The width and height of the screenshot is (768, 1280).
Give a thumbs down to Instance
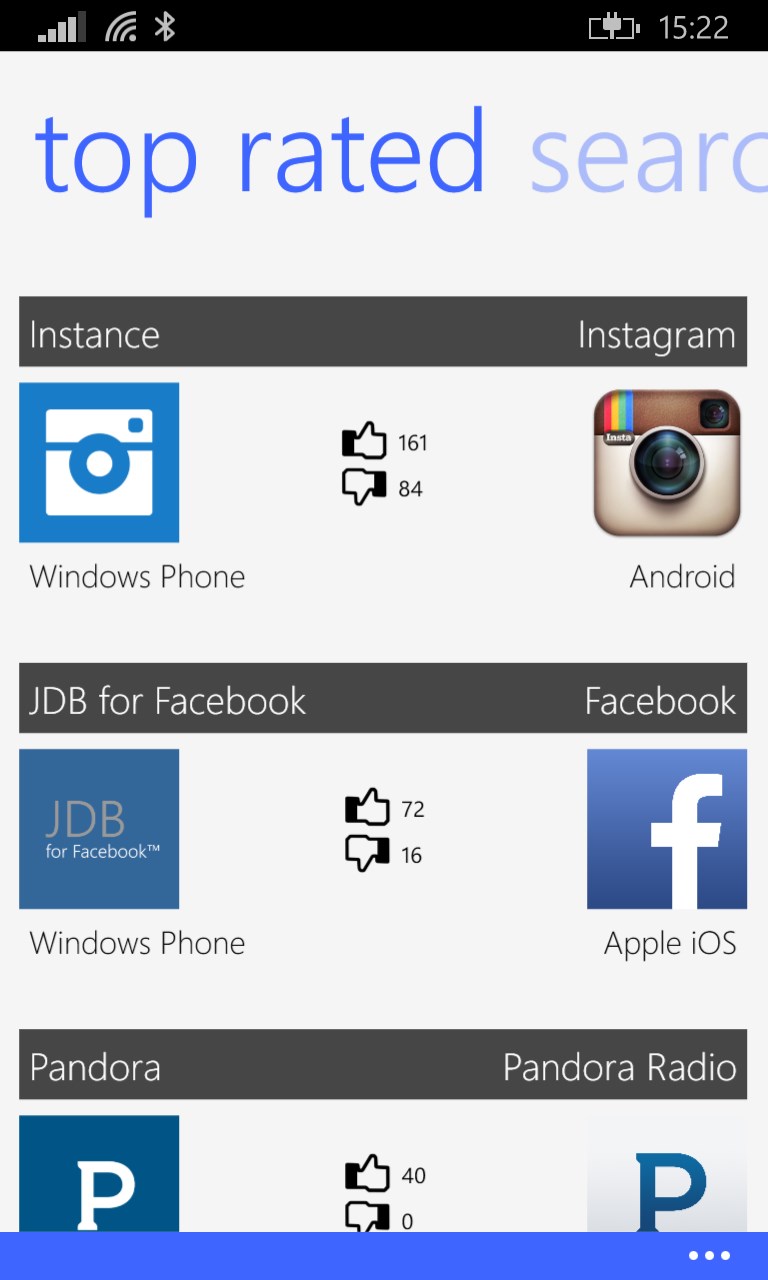point(364,488)
